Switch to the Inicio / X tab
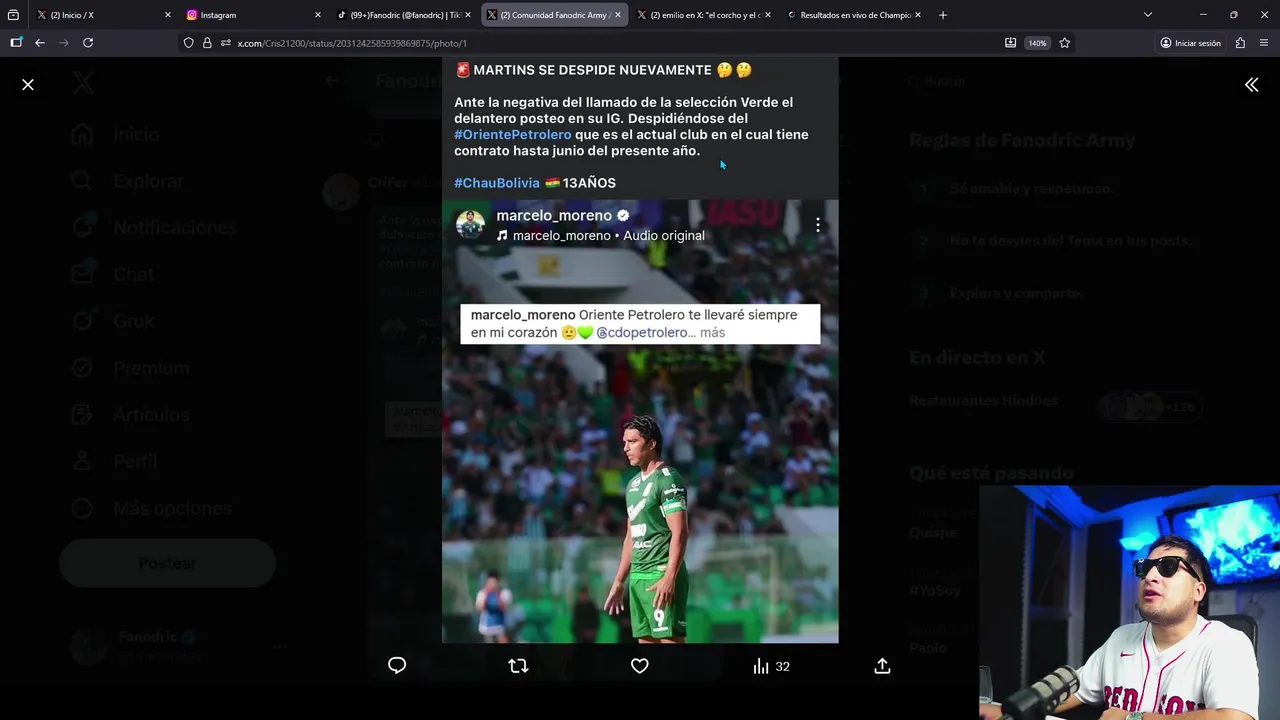 (95, 15)
